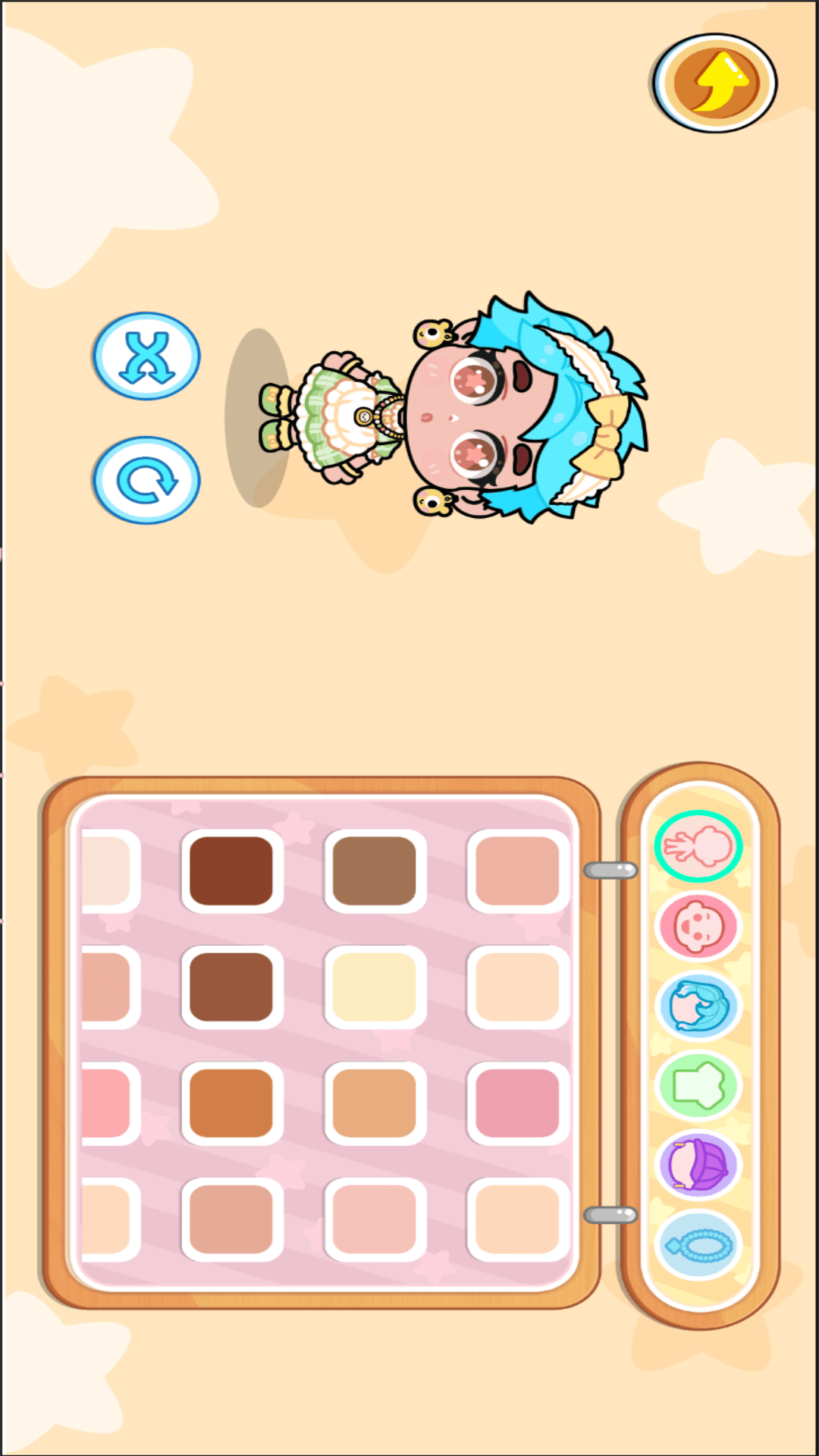
Task: Go to the necklace accessories tab
Action: coord(698,1245)
